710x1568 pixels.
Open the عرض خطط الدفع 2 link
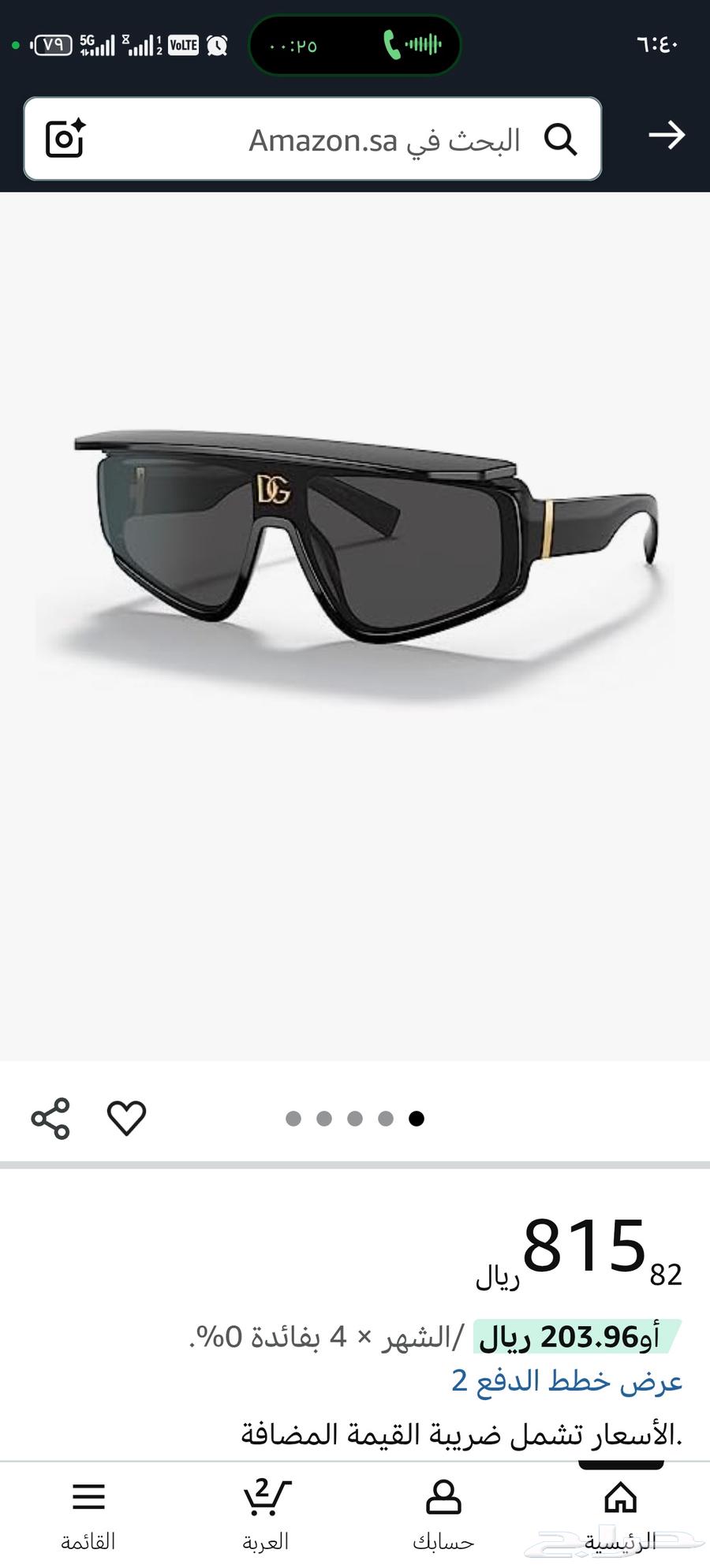coord(566,1381)
